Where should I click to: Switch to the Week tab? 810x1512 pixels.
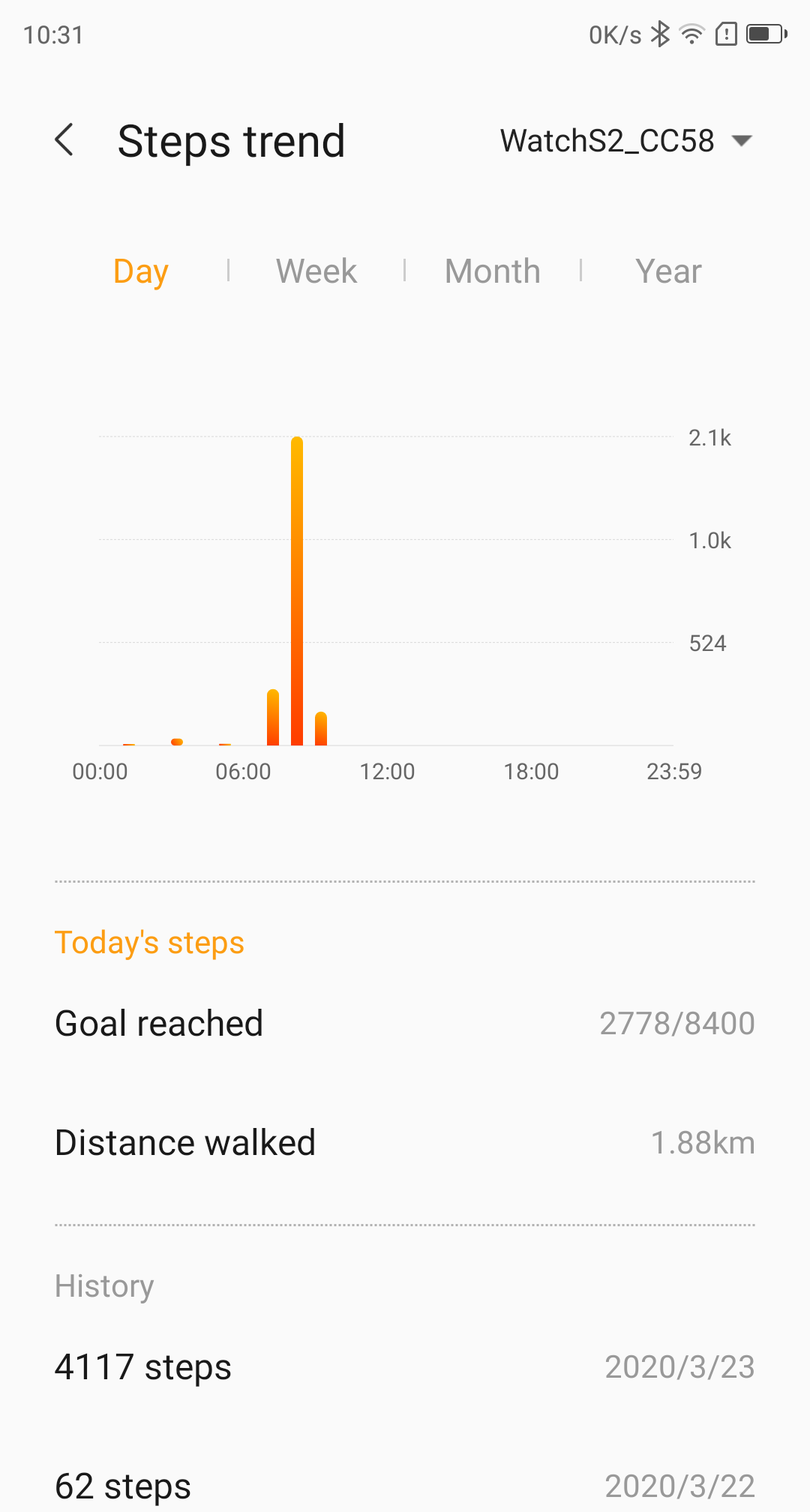coord(316,271)
